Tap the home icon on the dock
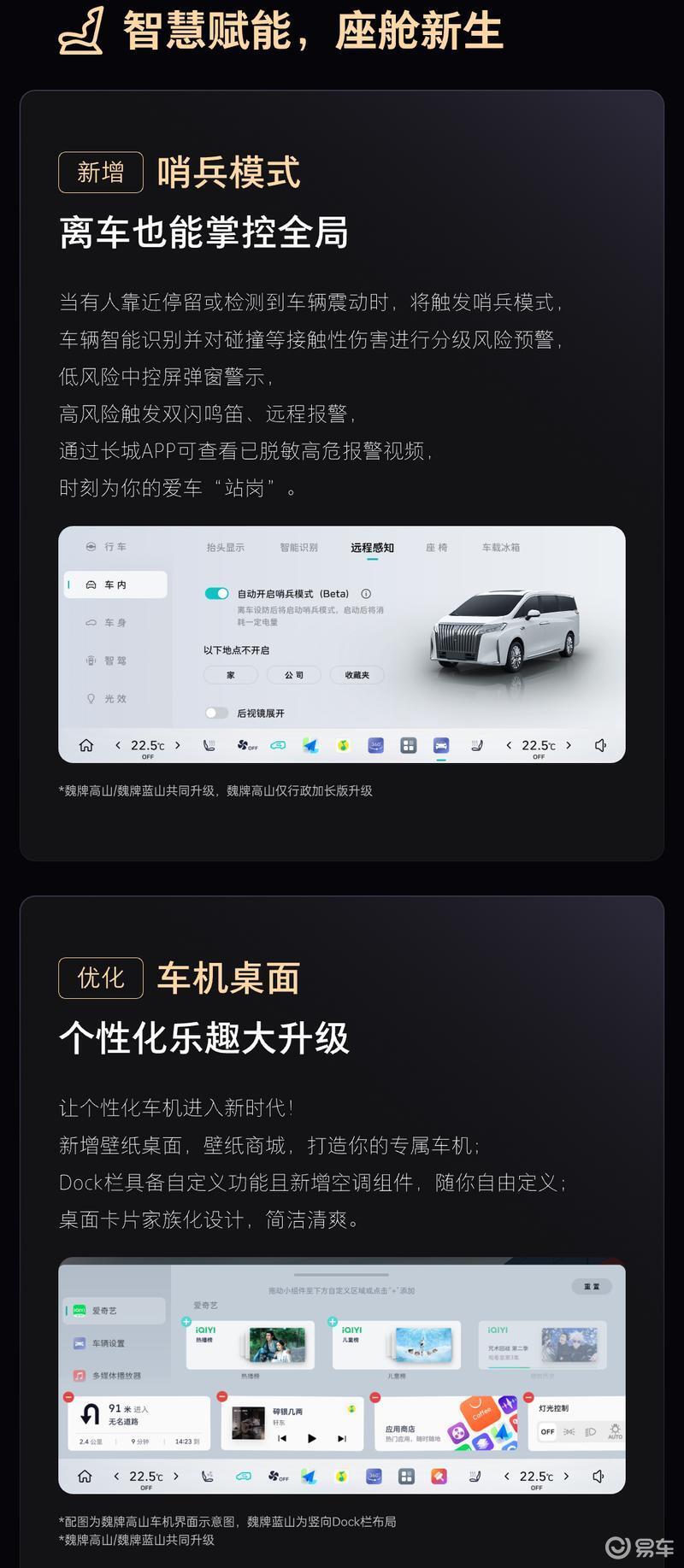This screenshot has width=684, height=1568. pos(85,745)
